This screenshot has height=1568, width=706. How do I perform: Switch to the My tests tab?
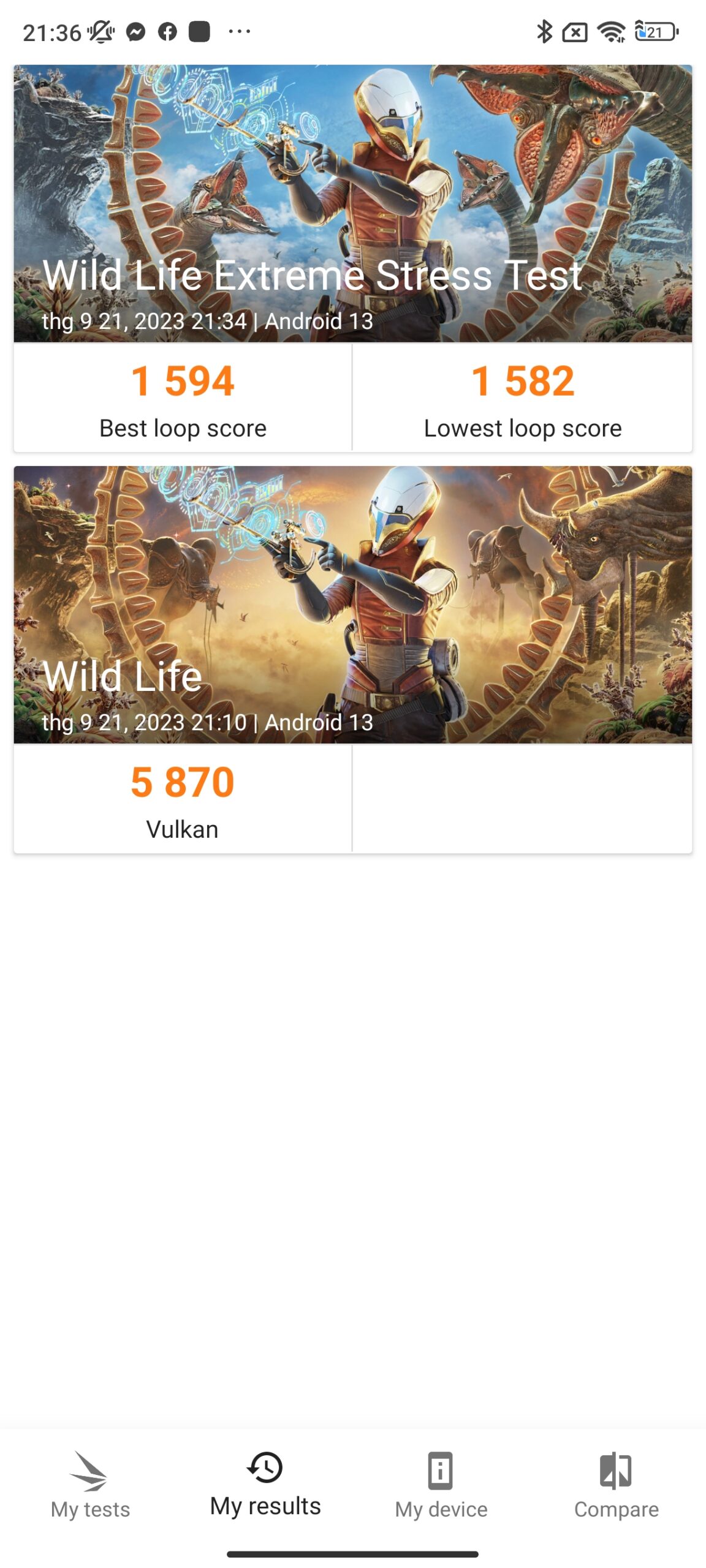(90, 1485)
